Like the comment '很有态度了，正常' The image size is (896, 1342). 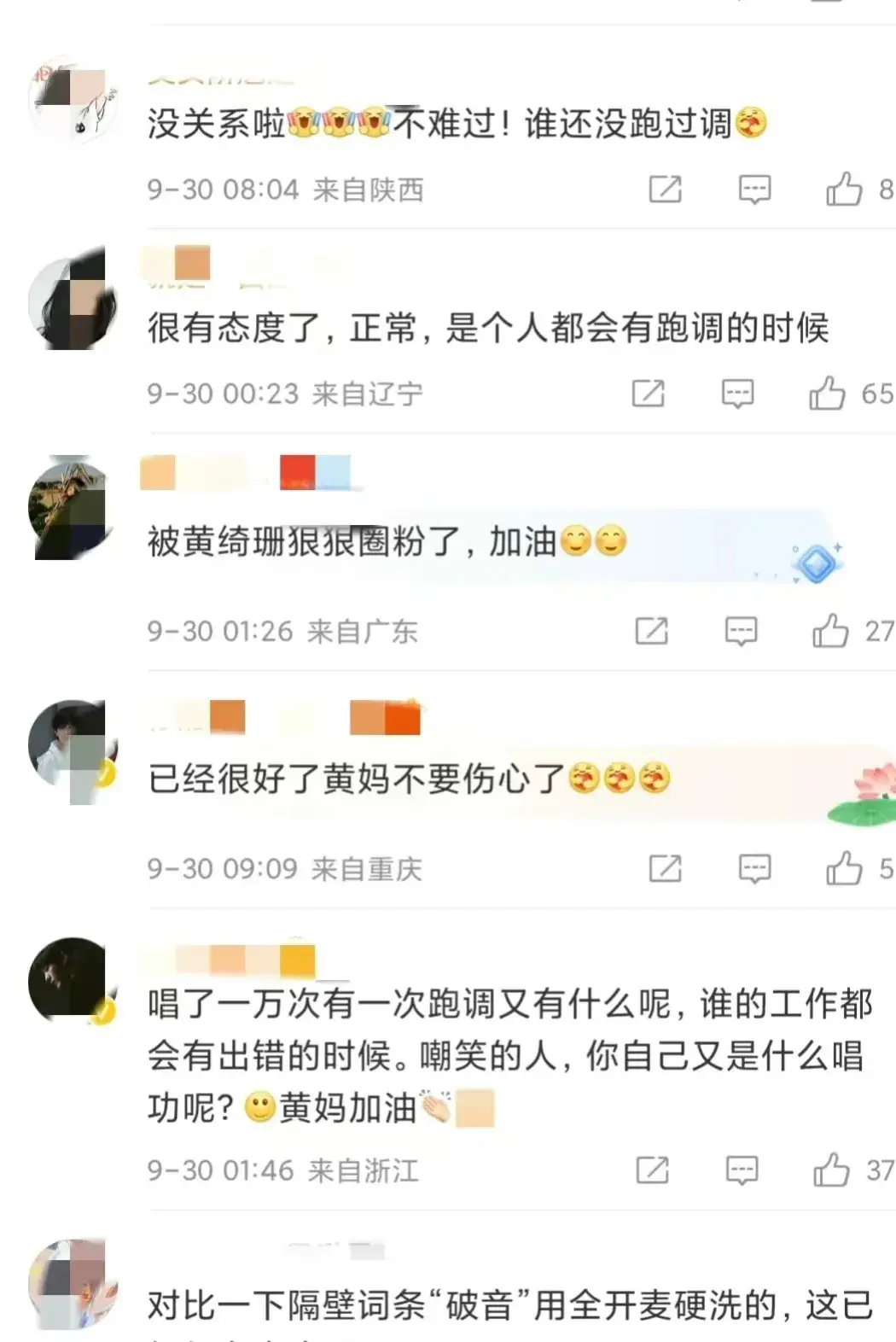point(827,394)
